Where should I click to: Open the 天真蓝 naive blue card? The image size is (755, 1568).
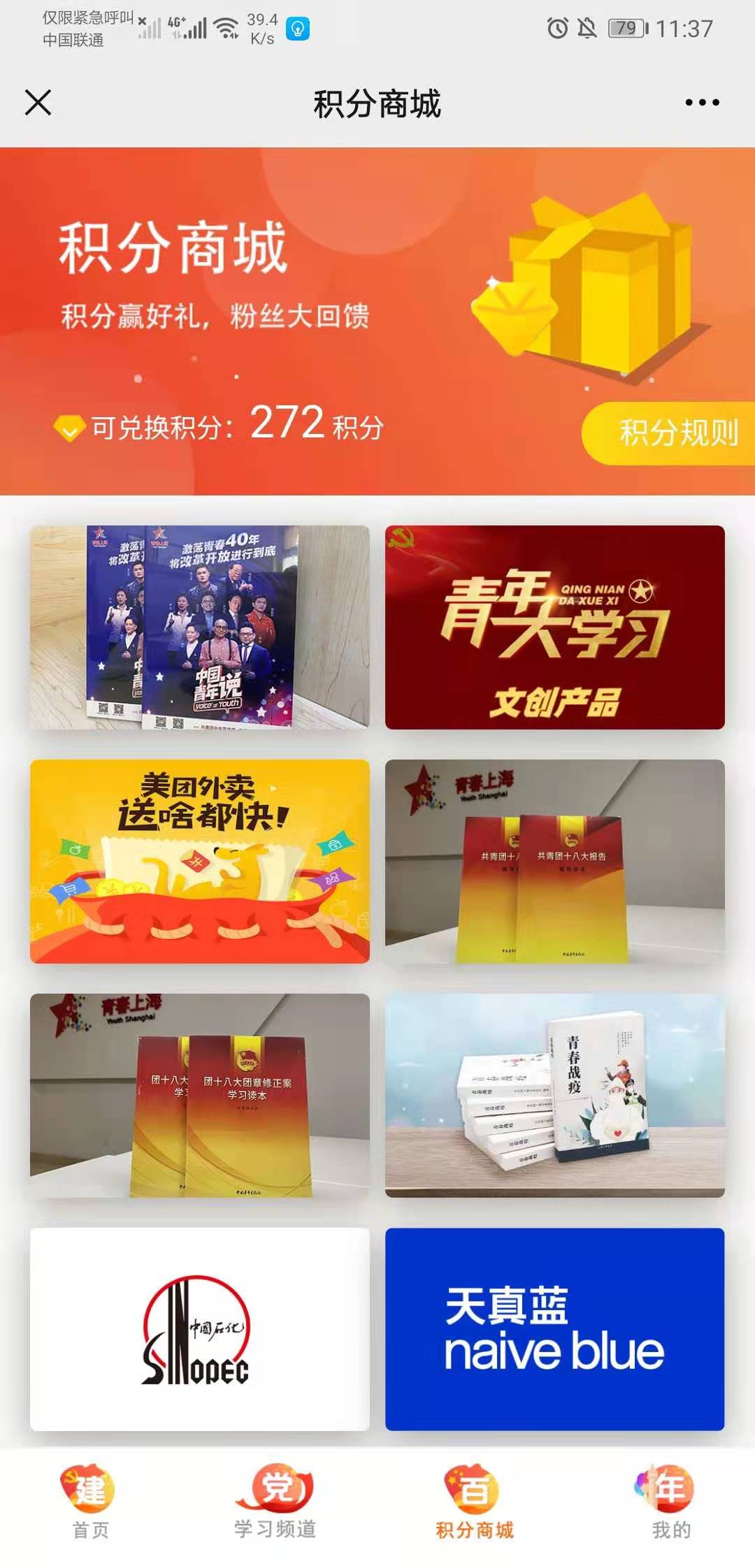(554, 1329)
